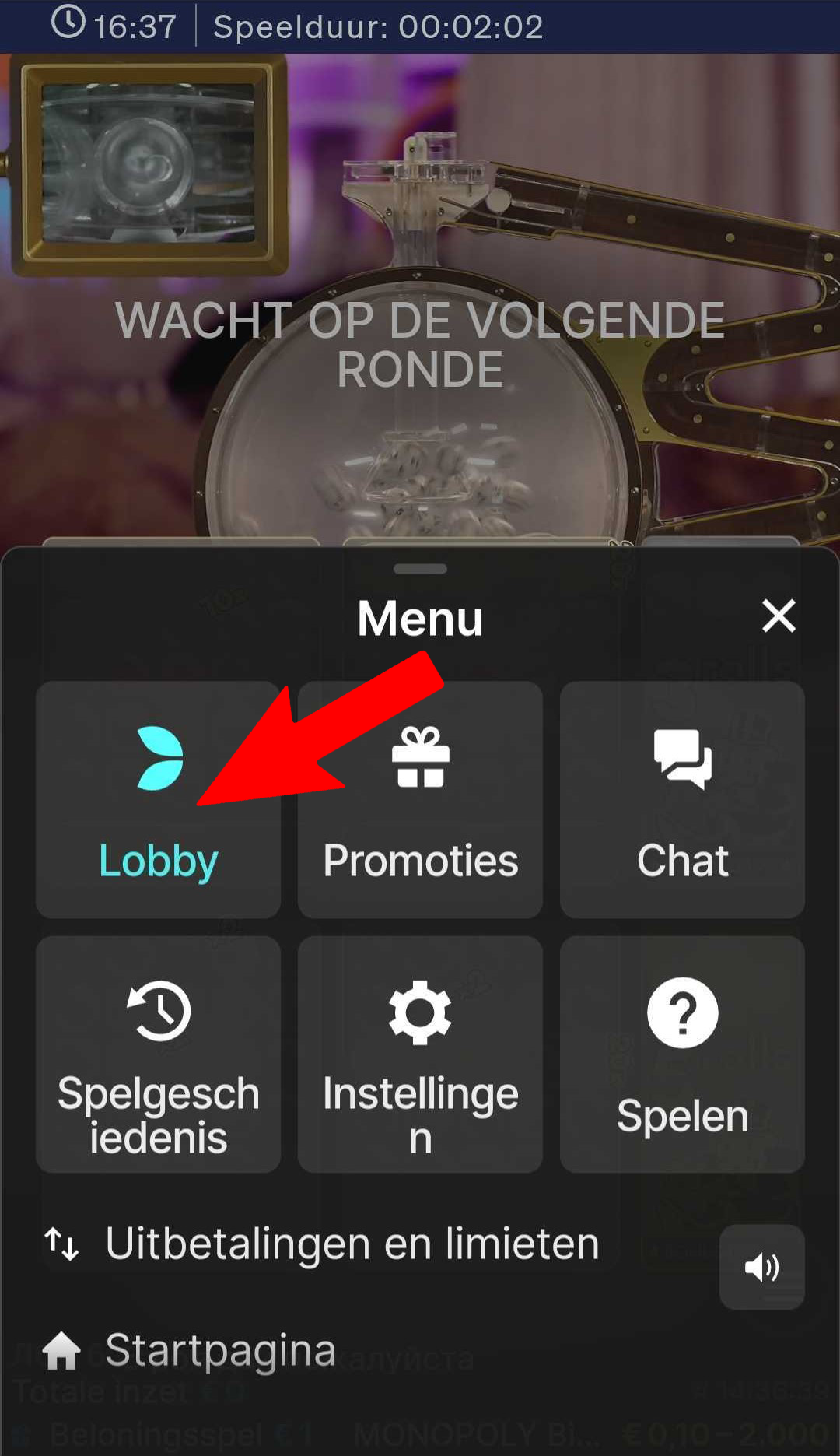Open the Lobby tile
840x1456 pixels.
pos(158,799)
